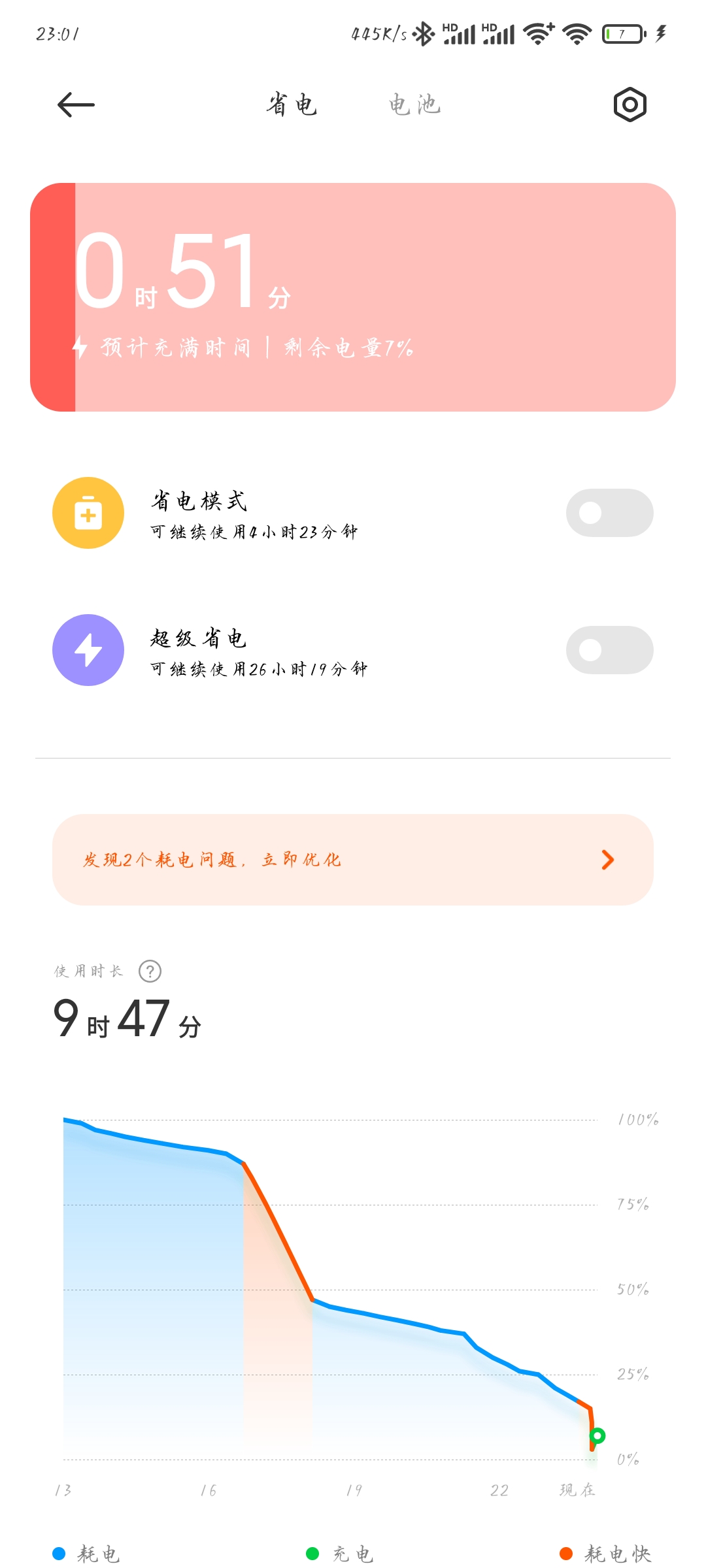Tap the help icon beside 使用时长
The height and width of the screenshot is (1568, 706).
(150, 971)
